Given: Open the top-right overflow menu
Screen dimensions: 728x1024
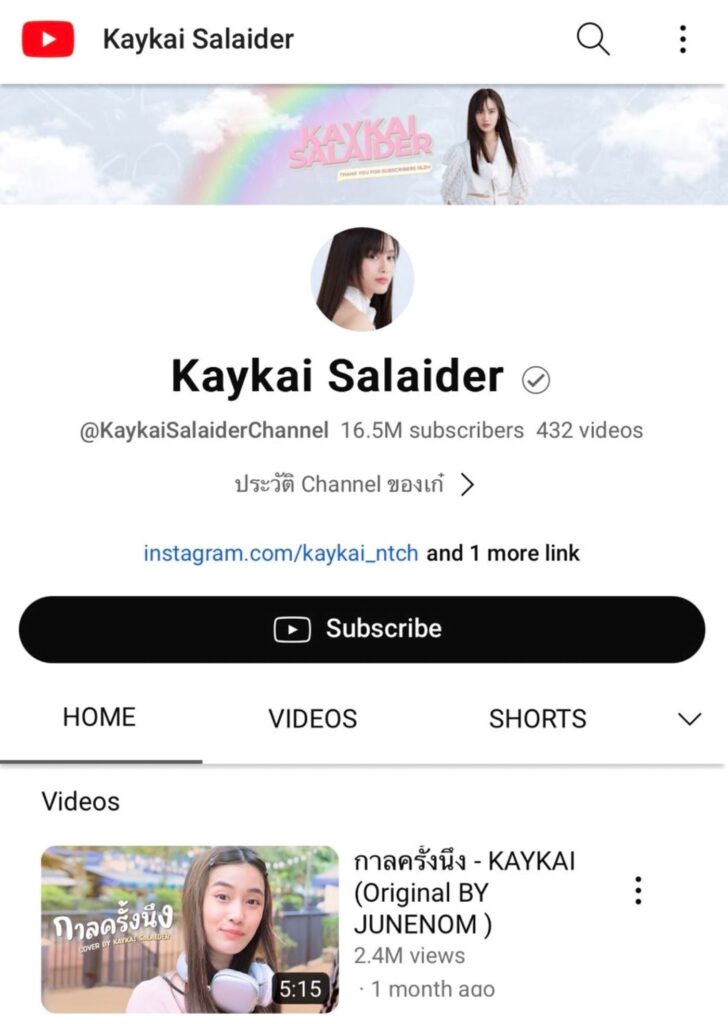Looking at the screenshot, I should click(x=683, y=40).
